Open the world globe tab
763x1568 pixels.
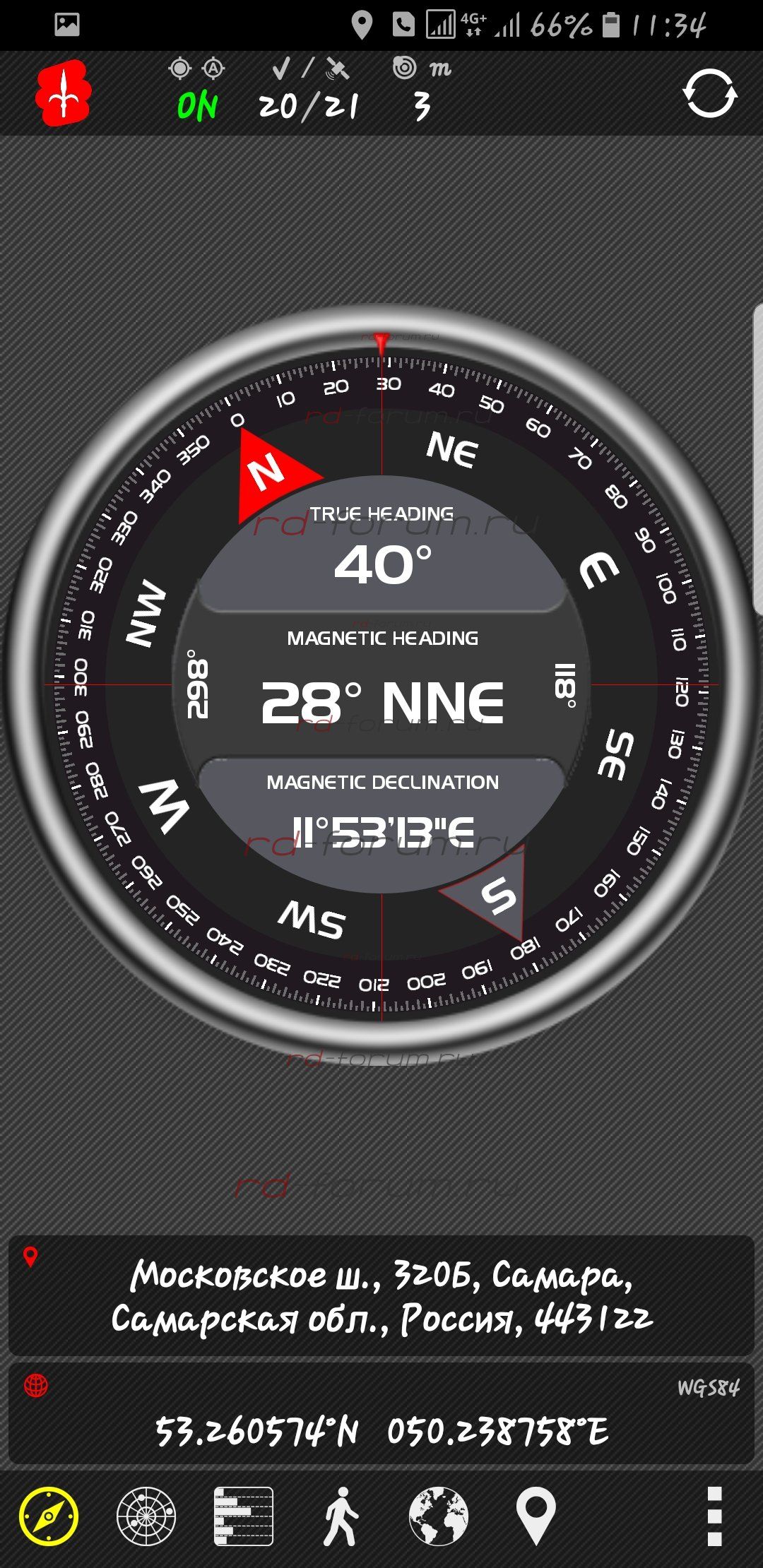pos(439,1516)
